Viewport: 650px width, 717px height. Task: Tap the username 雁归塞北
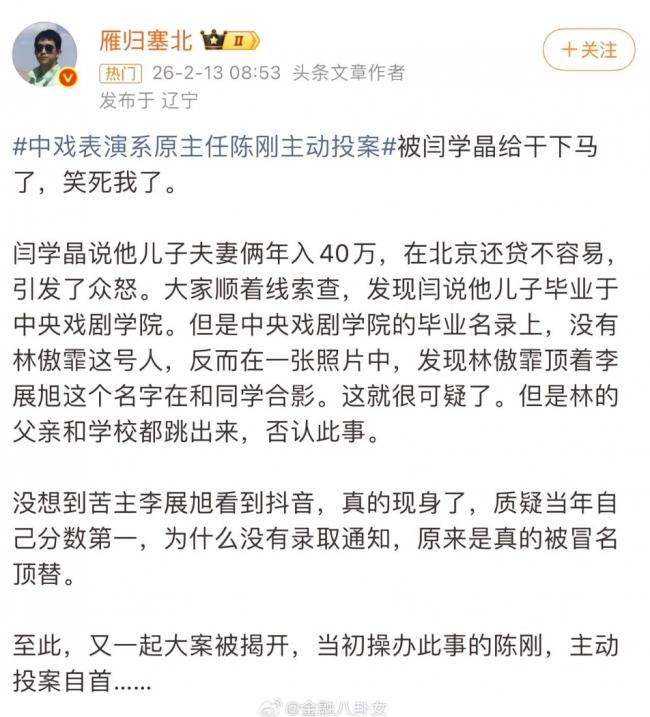click(x=146, y=40)
